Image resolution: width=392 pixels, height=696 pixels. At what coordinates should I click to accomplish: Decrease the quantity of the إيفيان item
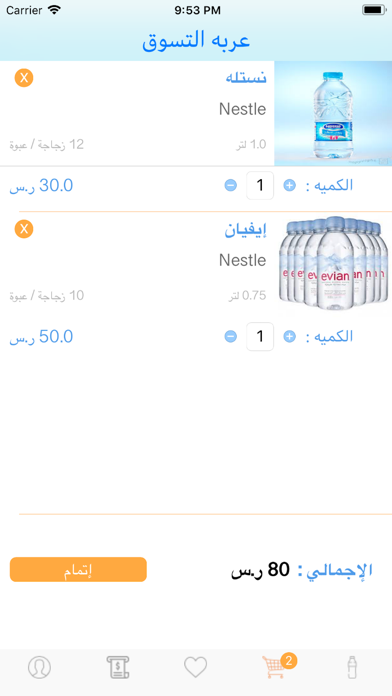[230, 336]
